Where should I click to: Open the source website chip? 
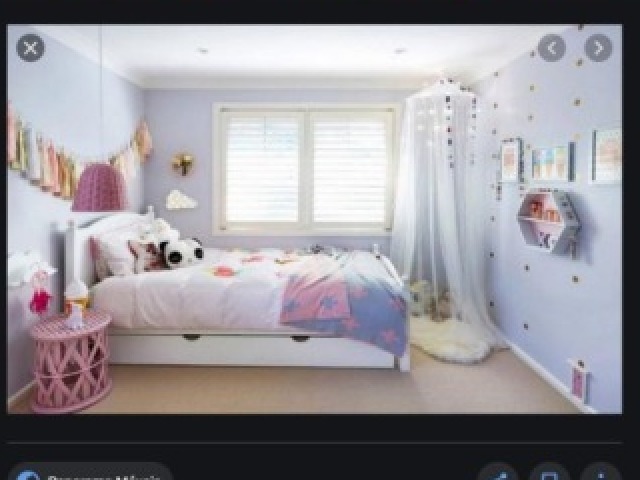point(90,474)
